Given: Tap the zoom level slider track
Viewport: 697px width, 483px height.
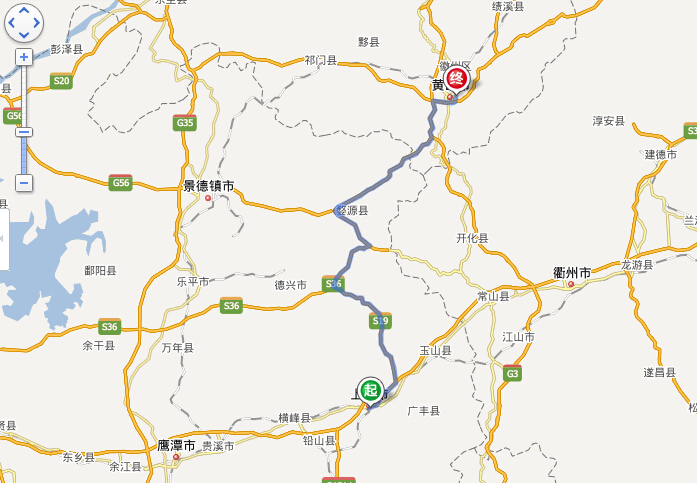Looking at the screenshot, I should [x=24, y=100].
